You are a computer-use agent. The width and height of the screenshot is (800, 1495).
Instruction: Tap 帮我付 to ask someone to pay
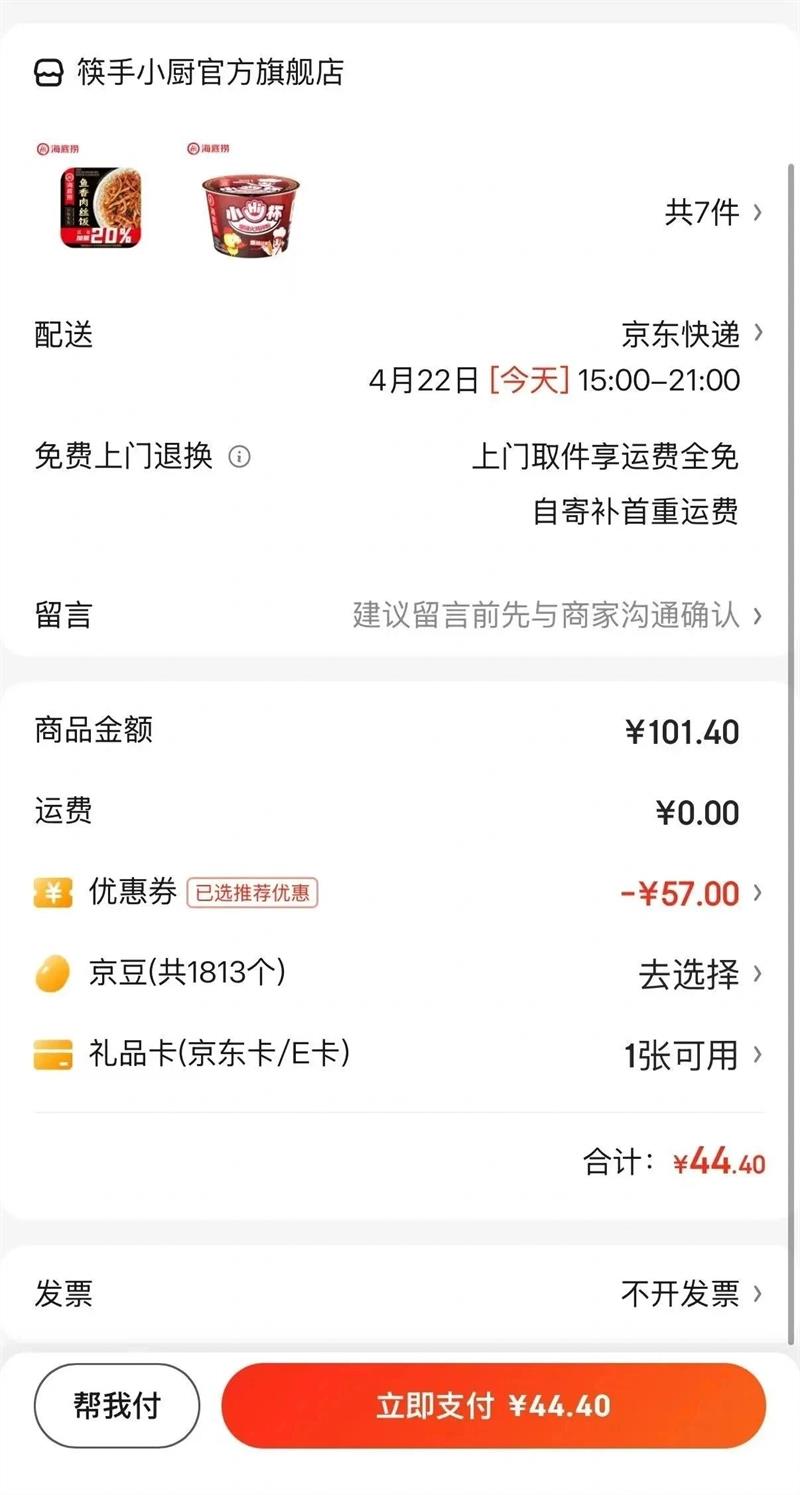[x=117, y=1406]
